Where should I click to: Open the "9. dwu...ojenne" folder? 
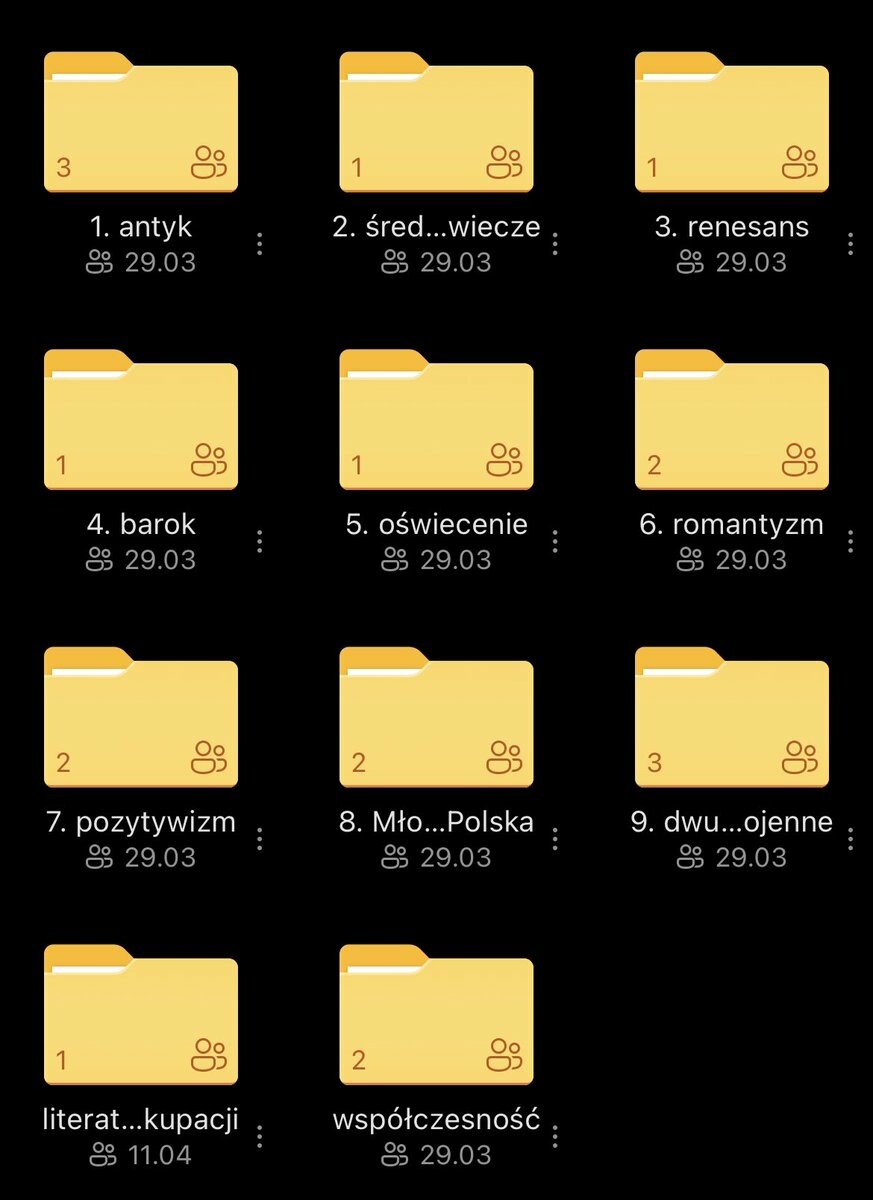pos(732,719)
